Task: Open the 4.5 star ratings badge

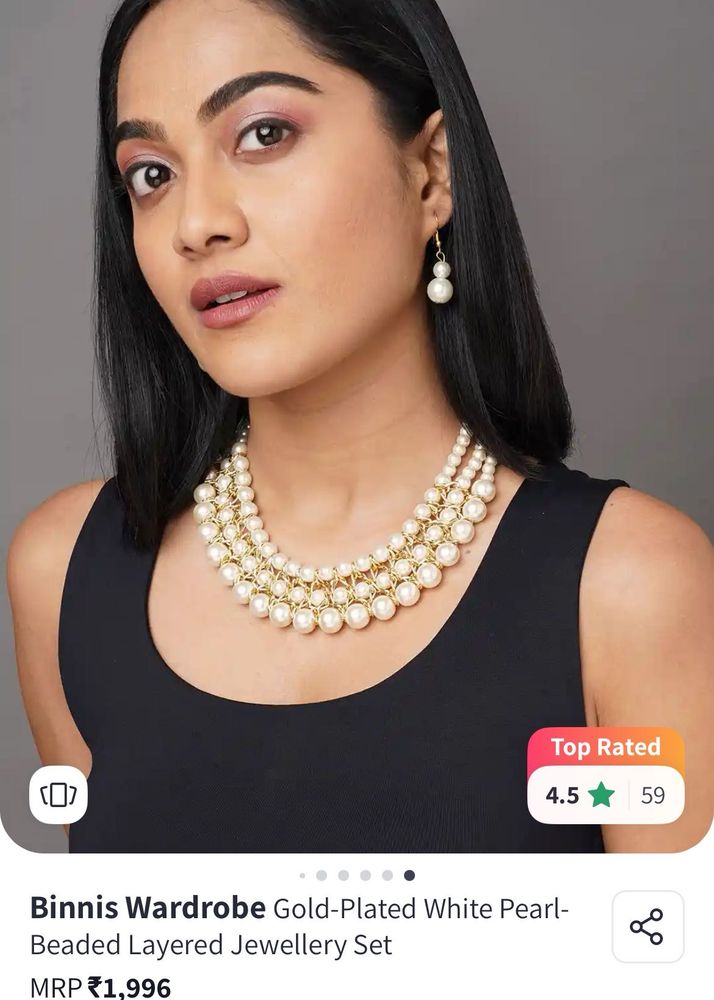Action: [x=605, y=795]
